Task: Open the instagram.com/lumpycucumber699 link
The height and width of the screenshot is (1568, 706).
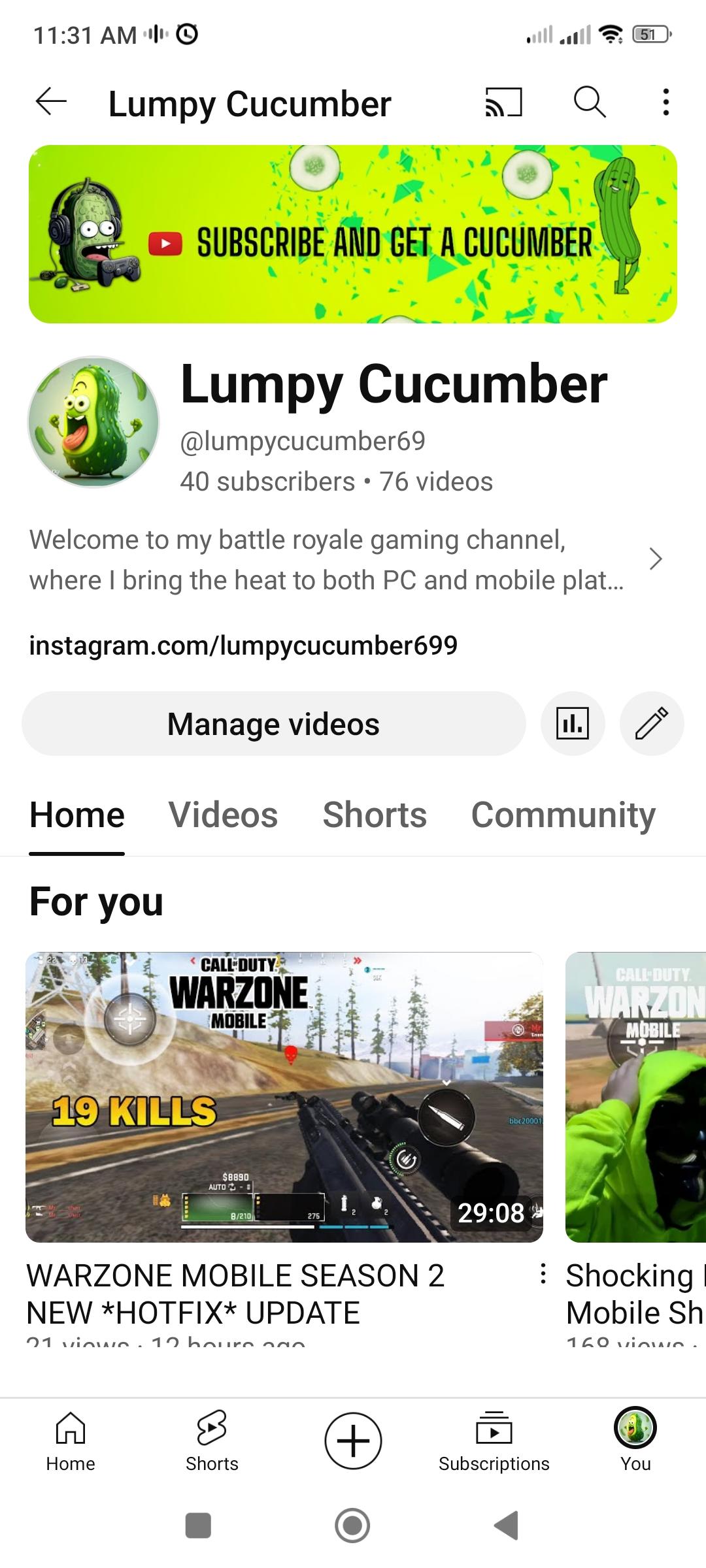Action: pyautogui.click(x=243, y=645)
